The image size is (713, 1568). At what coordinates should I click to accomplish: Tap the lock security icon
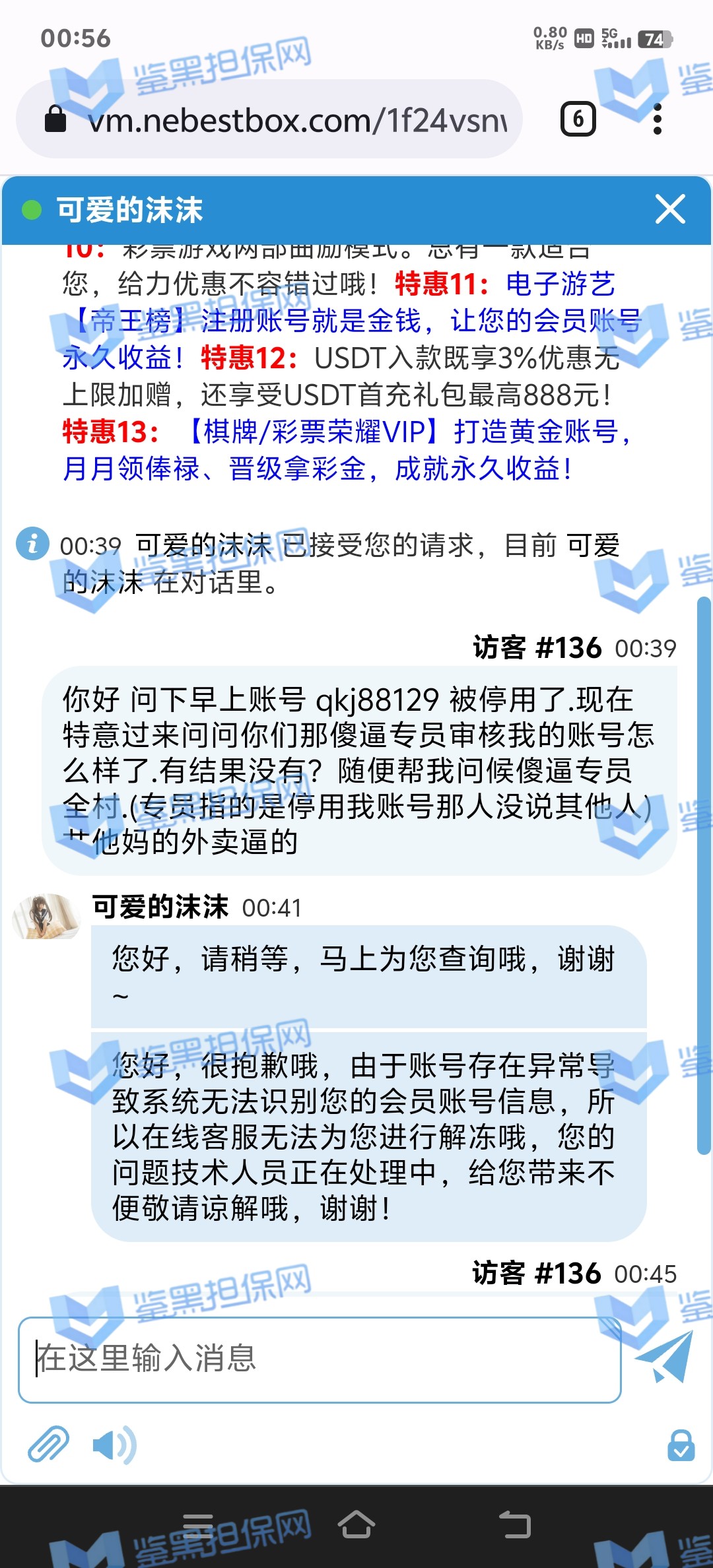pyautogui.click(x=681, y=1445)
